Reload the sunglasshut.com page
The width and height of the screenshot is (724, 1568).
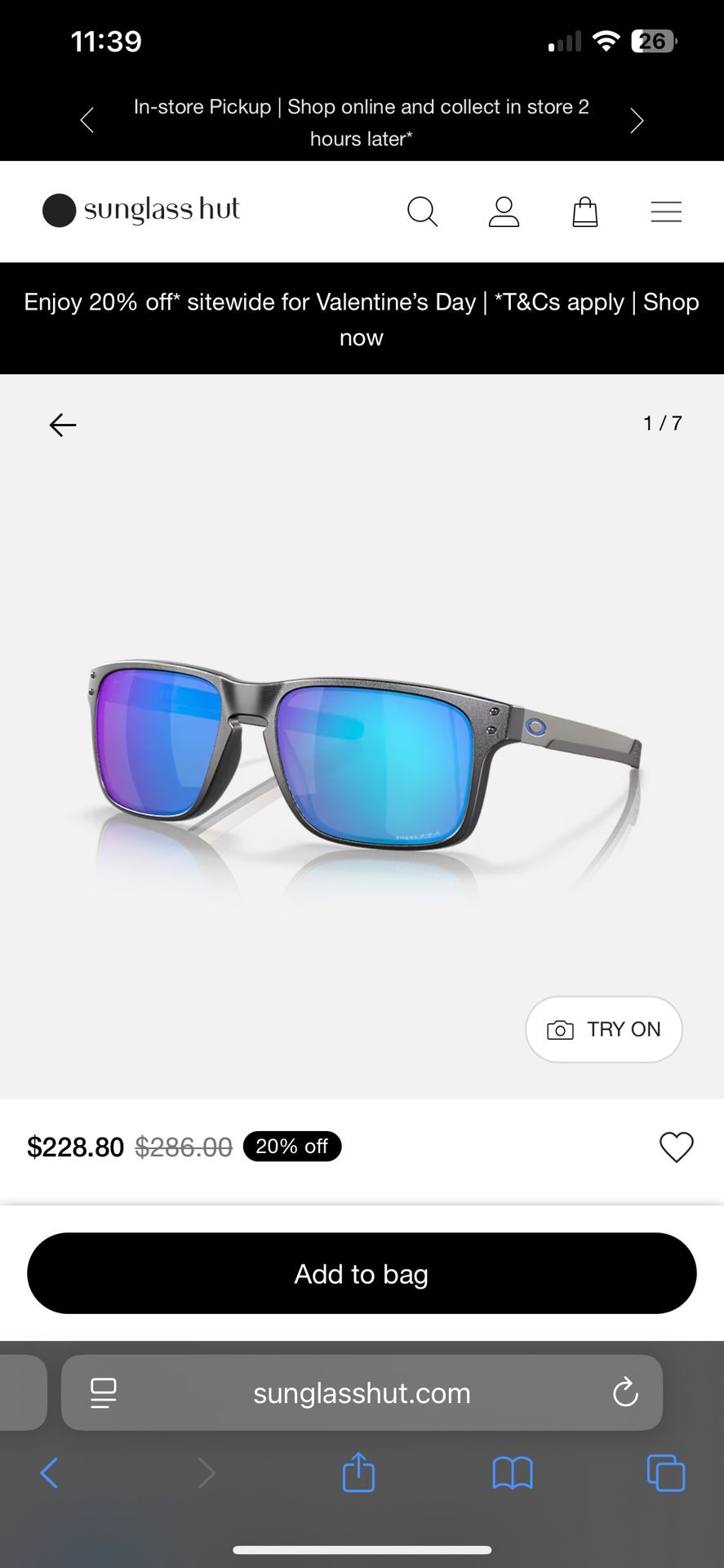tap(625, 1392)
